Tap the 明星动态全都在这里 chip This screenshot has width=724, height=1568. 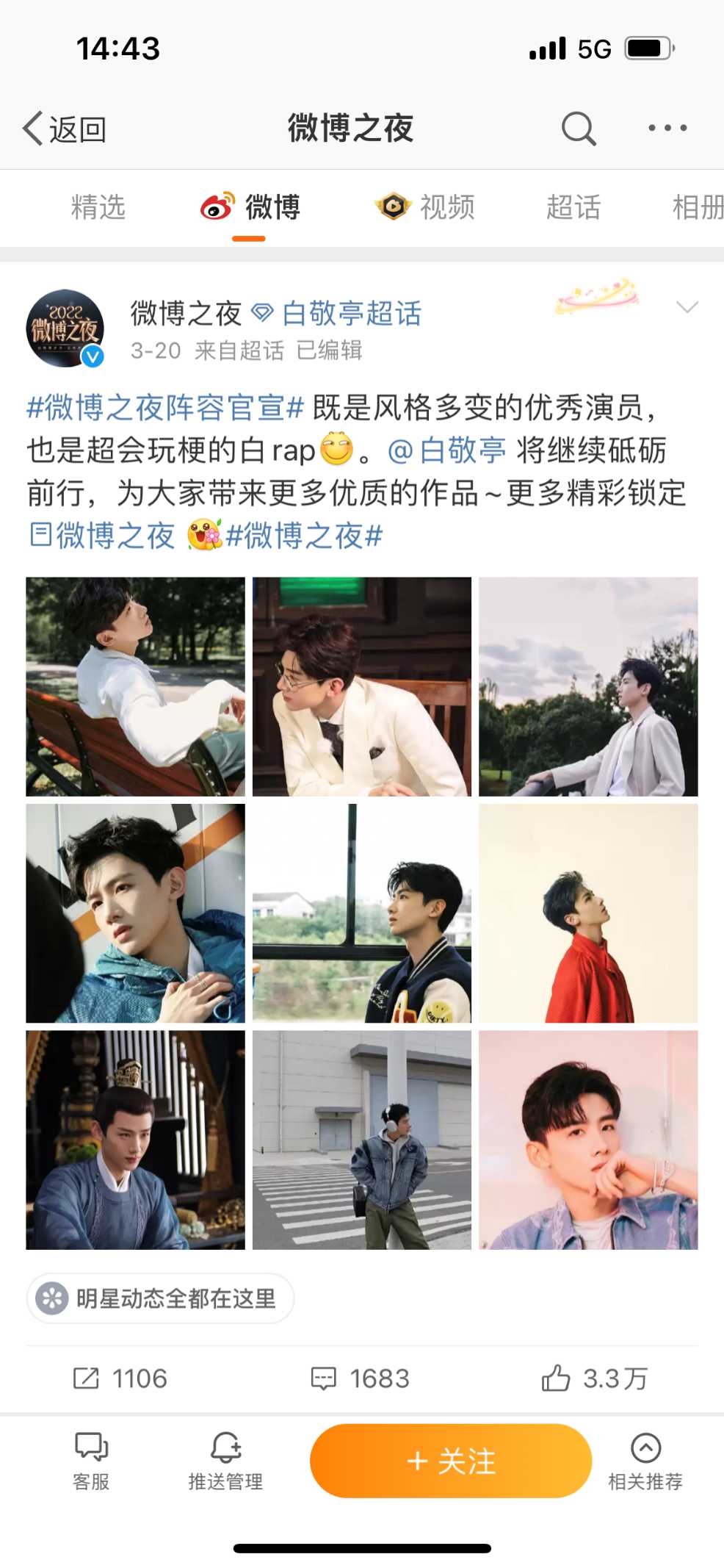tap(160, 1298)
